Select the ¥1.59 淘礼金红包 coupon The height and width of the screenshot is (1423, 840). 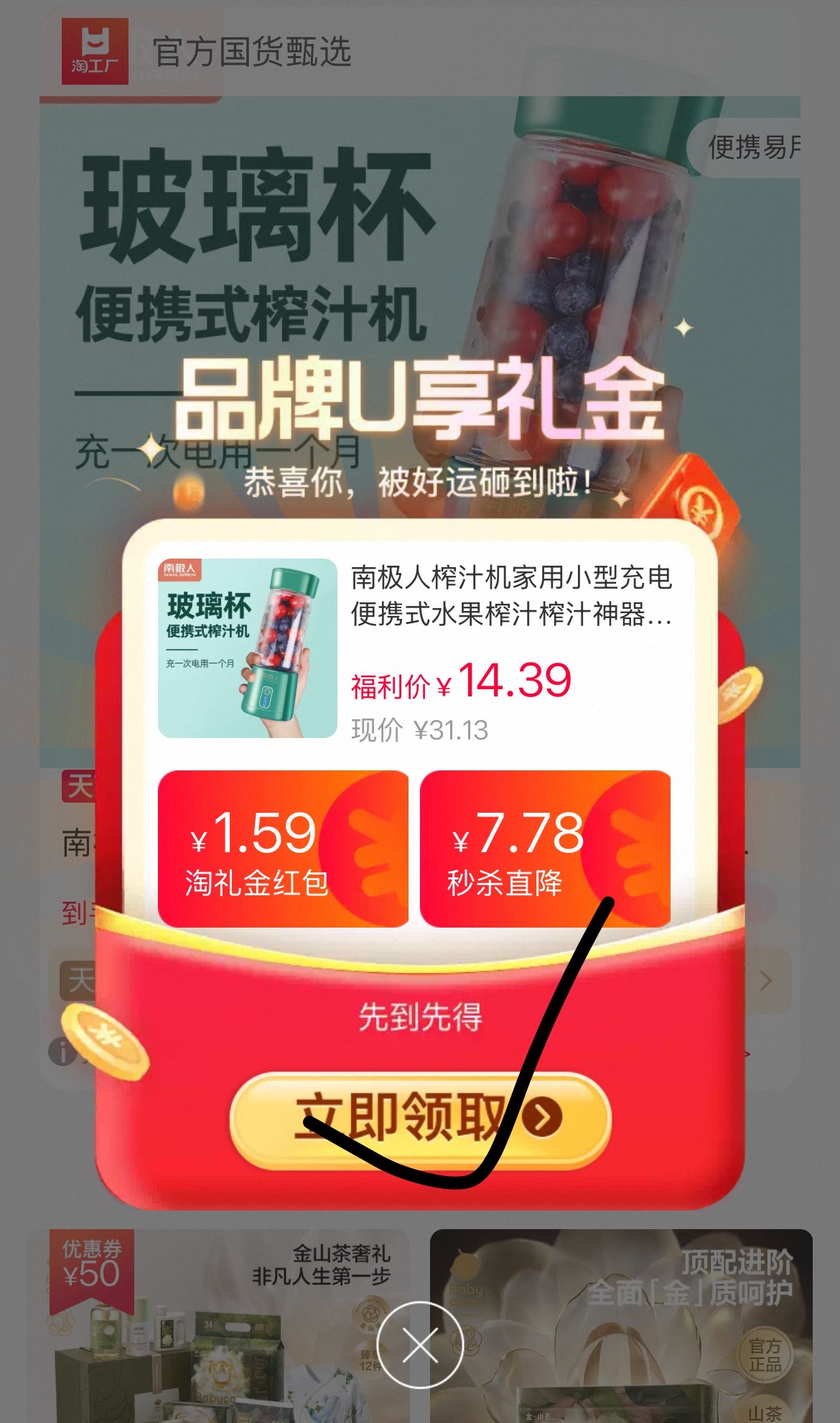[x=283, y=848]
